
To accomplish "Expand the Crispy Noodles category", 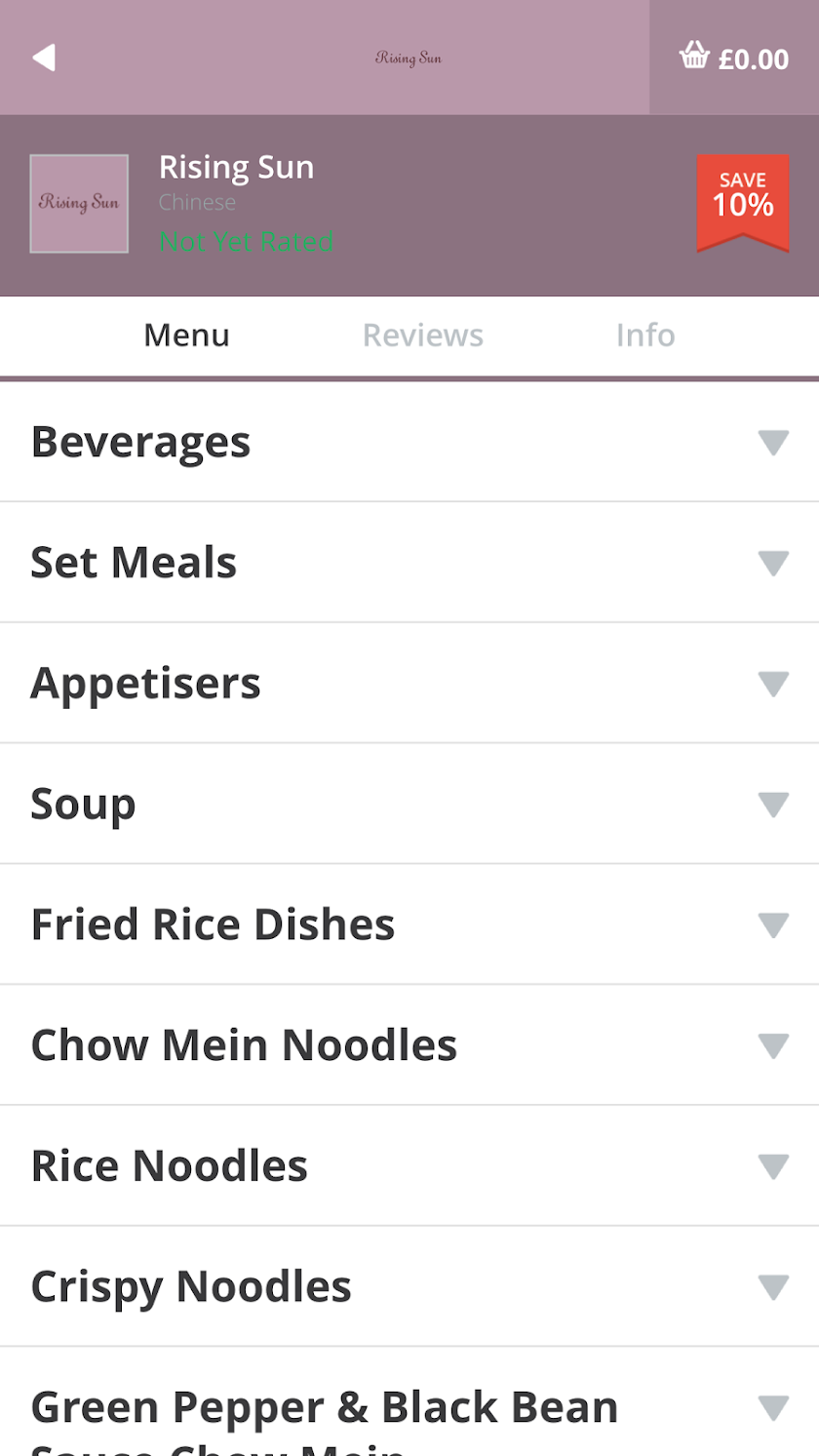I will (409, 1286).
